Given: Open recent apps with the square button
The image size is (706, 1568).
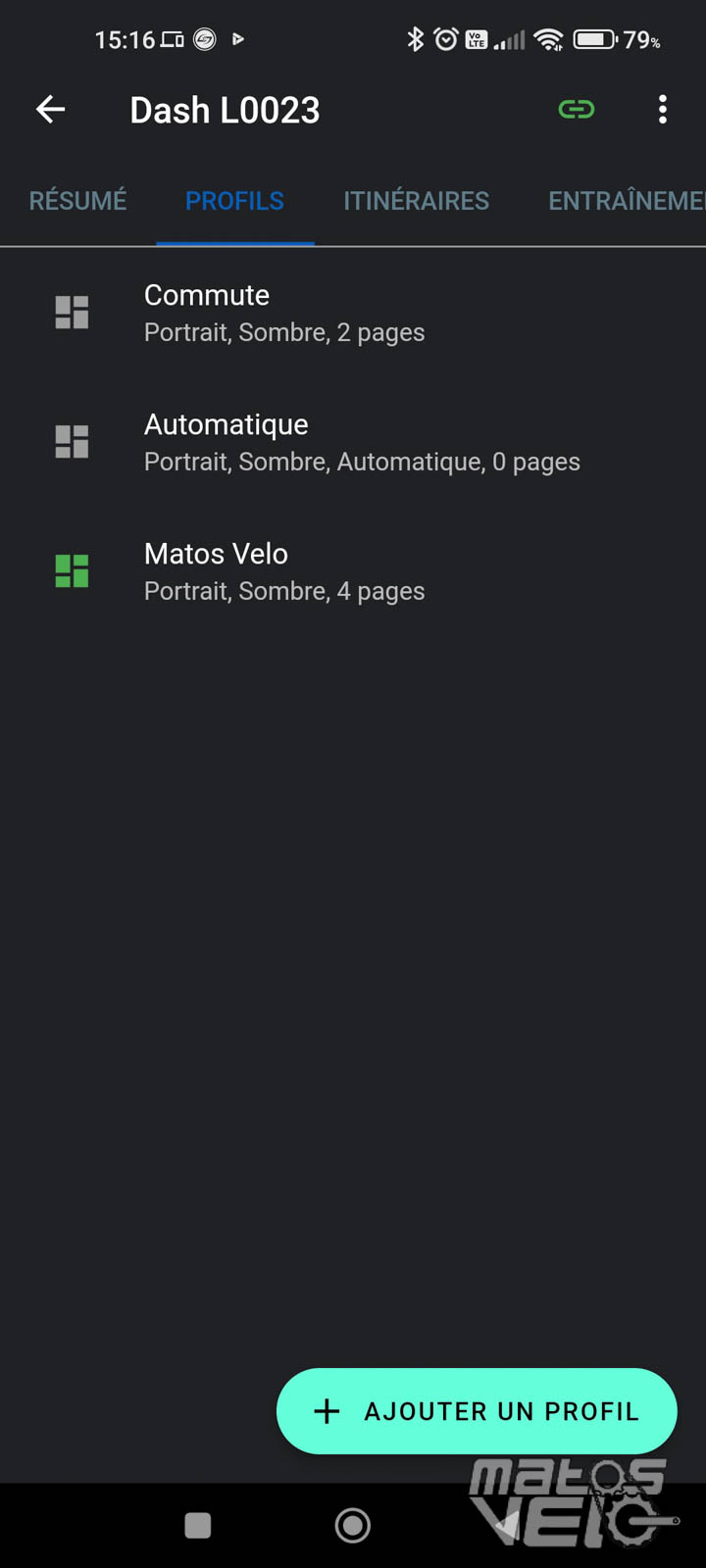Looking at the screenshot, I should pos(198,1525).
